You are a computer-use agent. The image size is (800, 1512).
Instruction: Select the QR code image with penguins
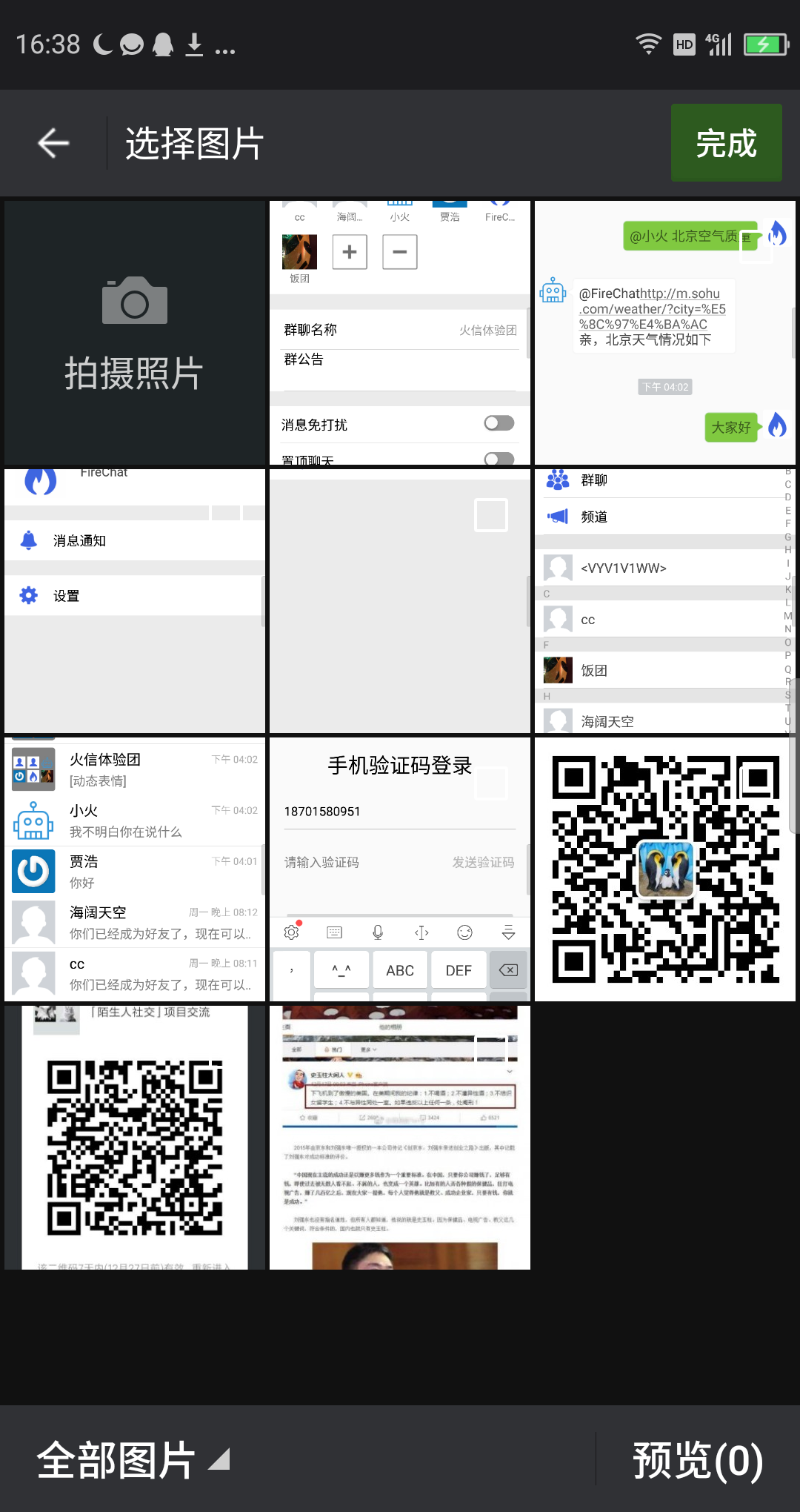(664, 869)
